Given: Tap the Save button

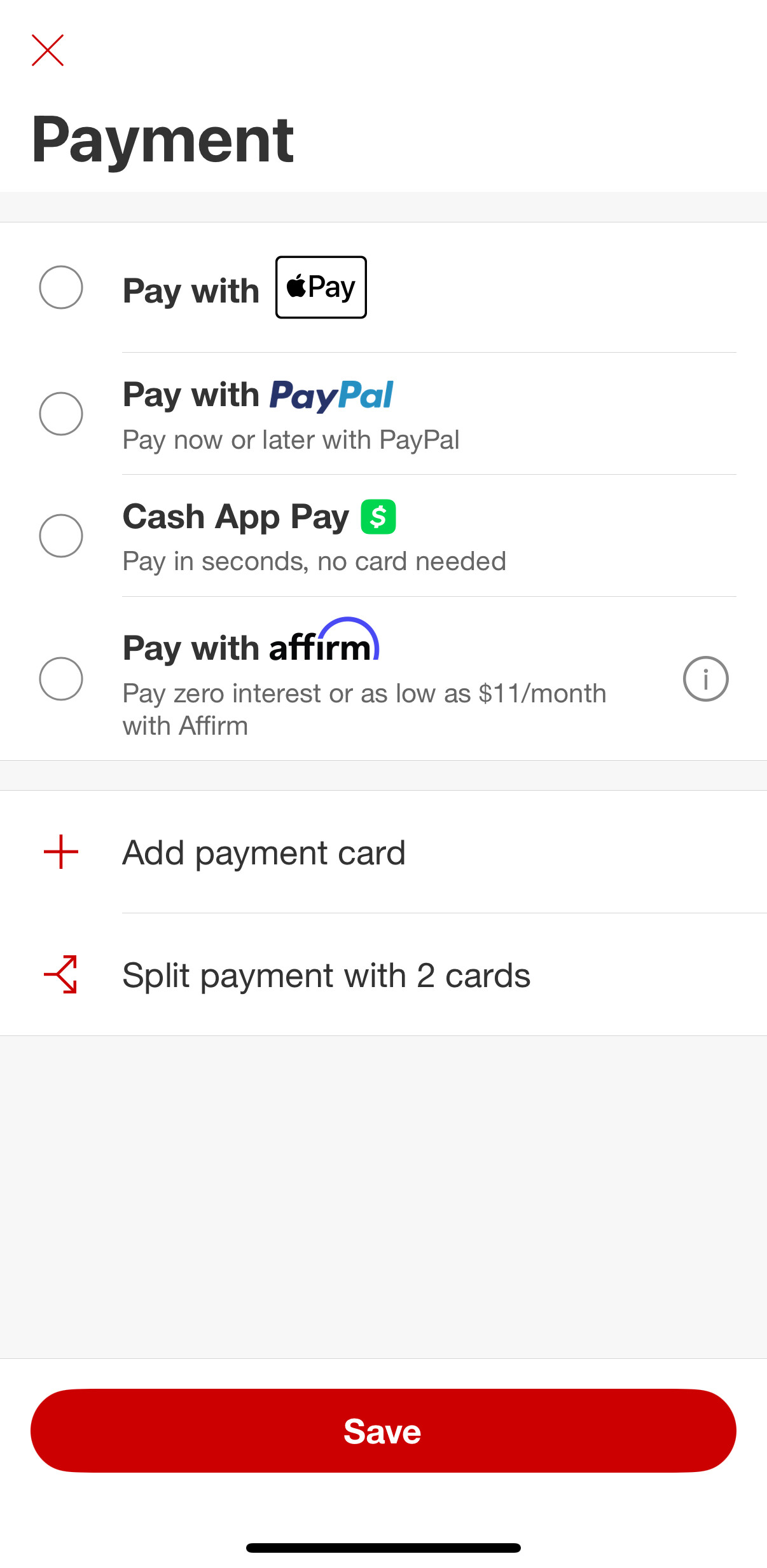Looking at the screenshot, I should pos(382,1431).
